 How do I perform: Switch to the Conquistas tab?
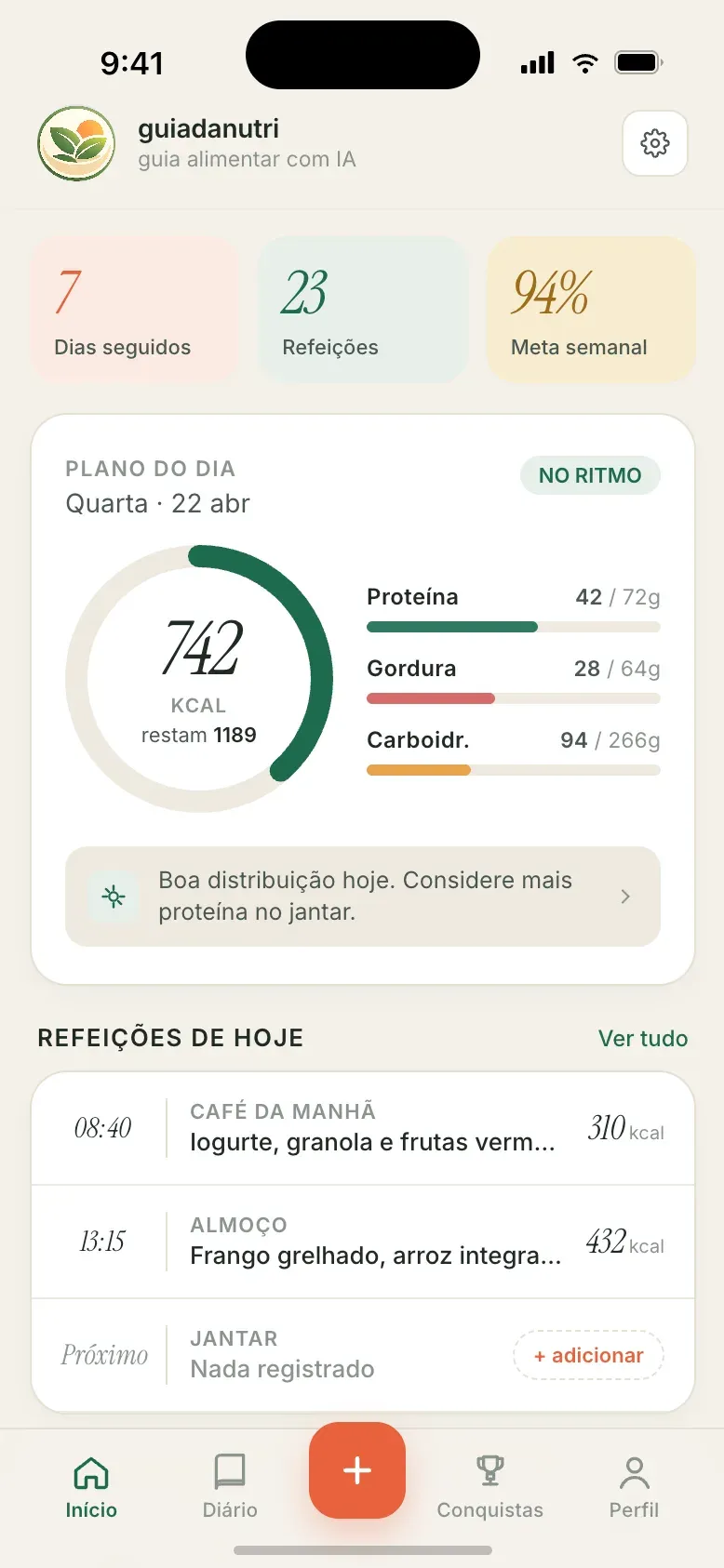(490, 1488)
